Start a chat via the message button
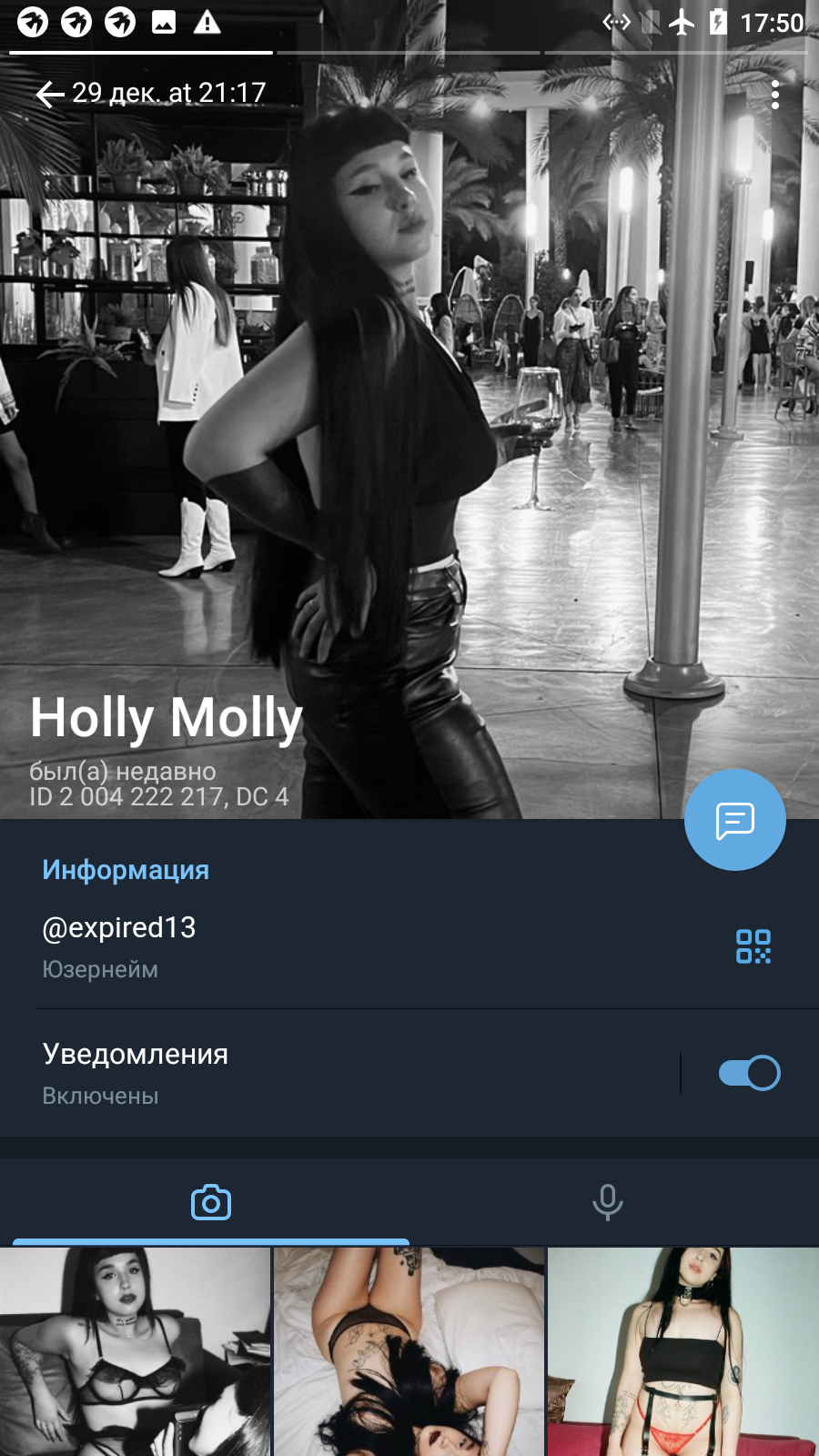 (735, 820)
